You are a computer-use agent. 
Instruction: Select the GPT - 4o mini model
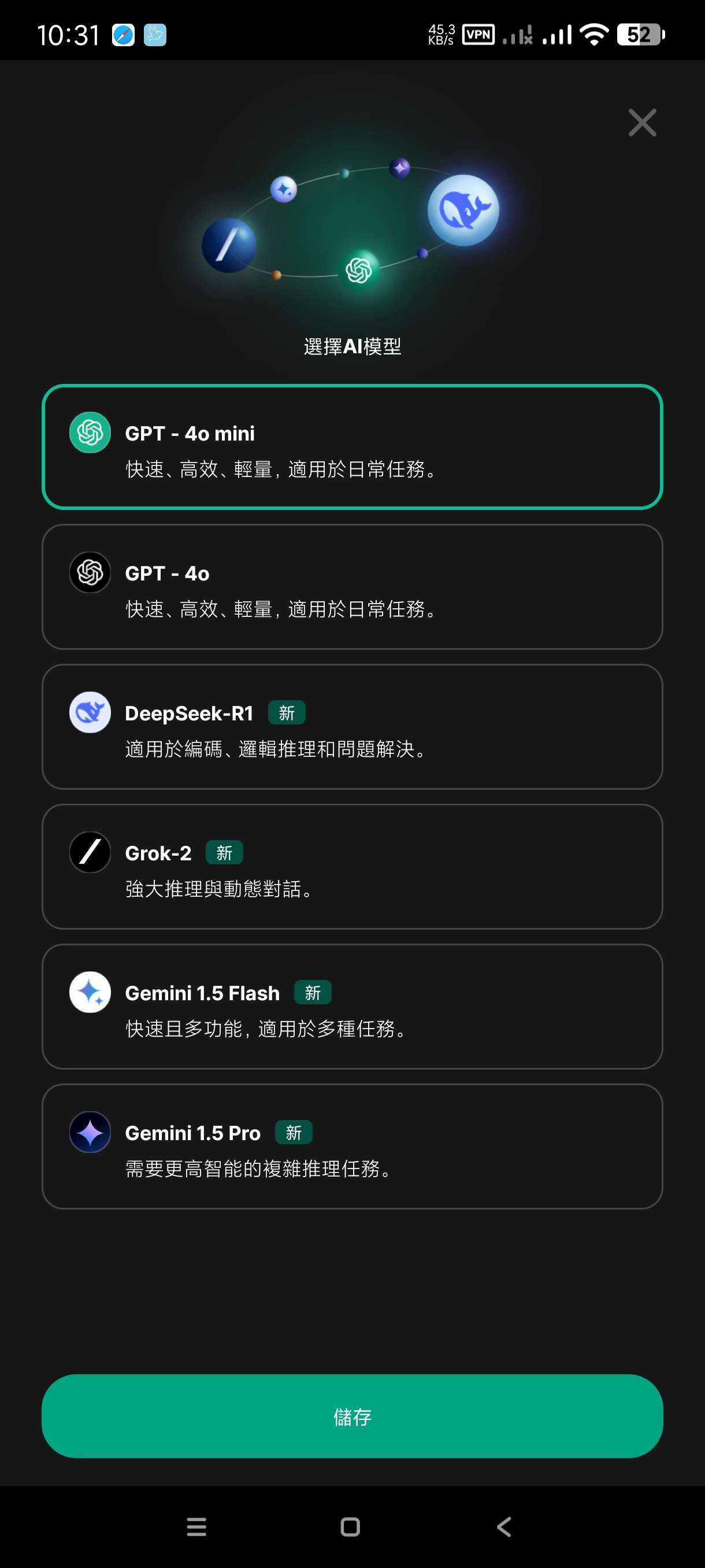pos(351,447)
